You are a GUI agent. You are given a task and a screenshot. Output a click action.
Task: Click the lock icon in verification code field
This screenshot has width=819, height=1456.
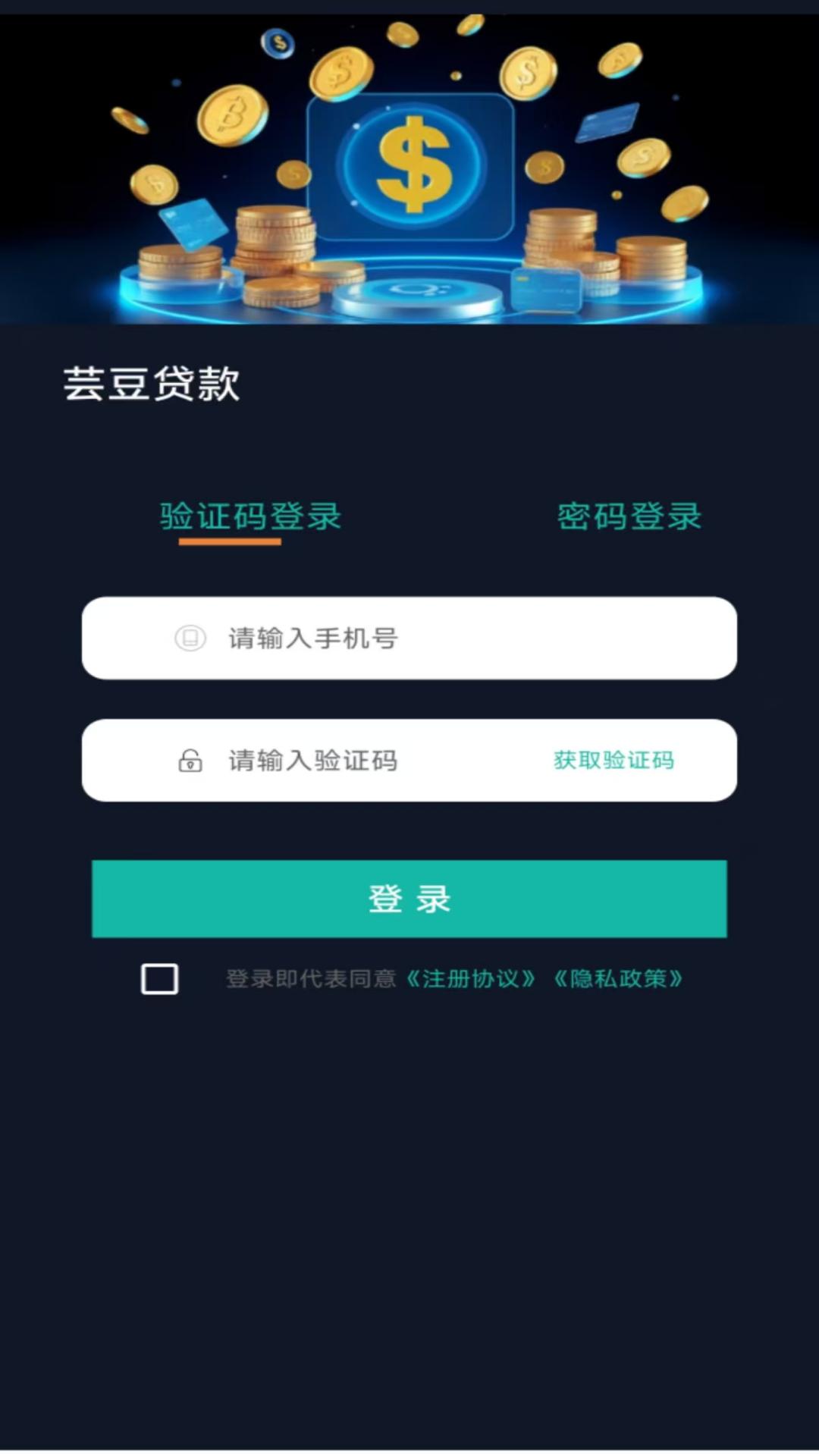[190, 760]
